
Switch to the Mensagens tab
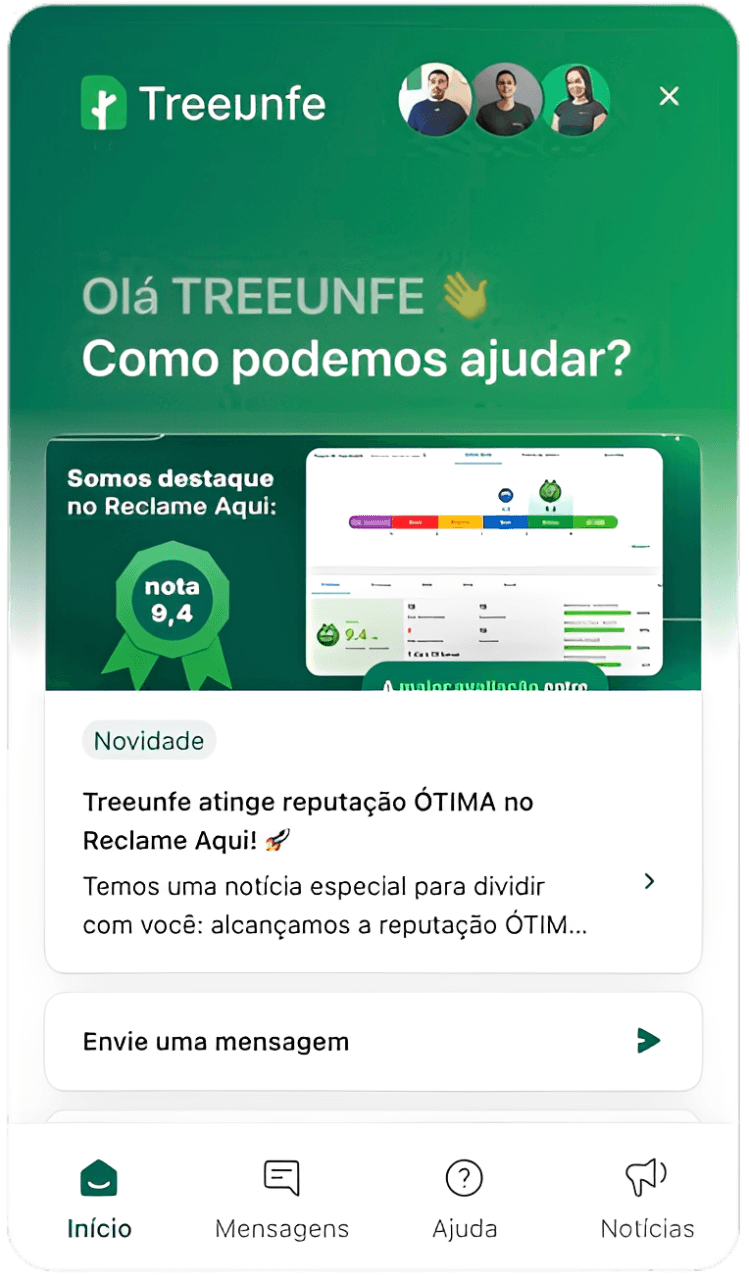(x=282, y=1198)
